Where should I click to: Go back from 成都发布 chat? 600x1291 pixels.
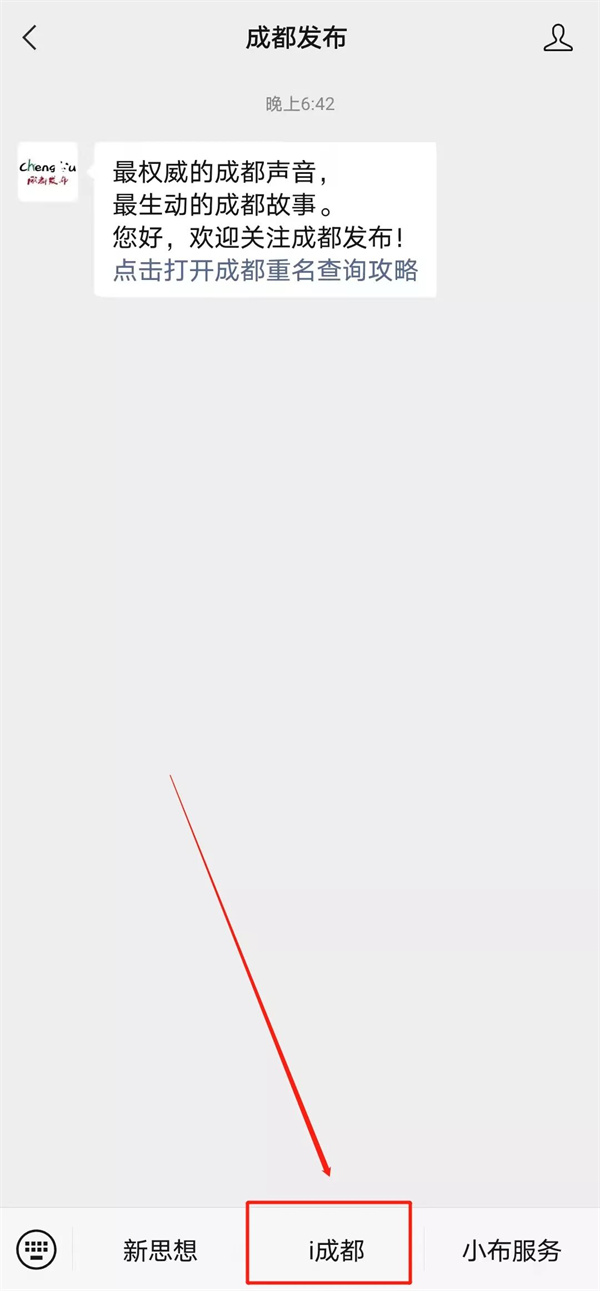click(30, 38)
